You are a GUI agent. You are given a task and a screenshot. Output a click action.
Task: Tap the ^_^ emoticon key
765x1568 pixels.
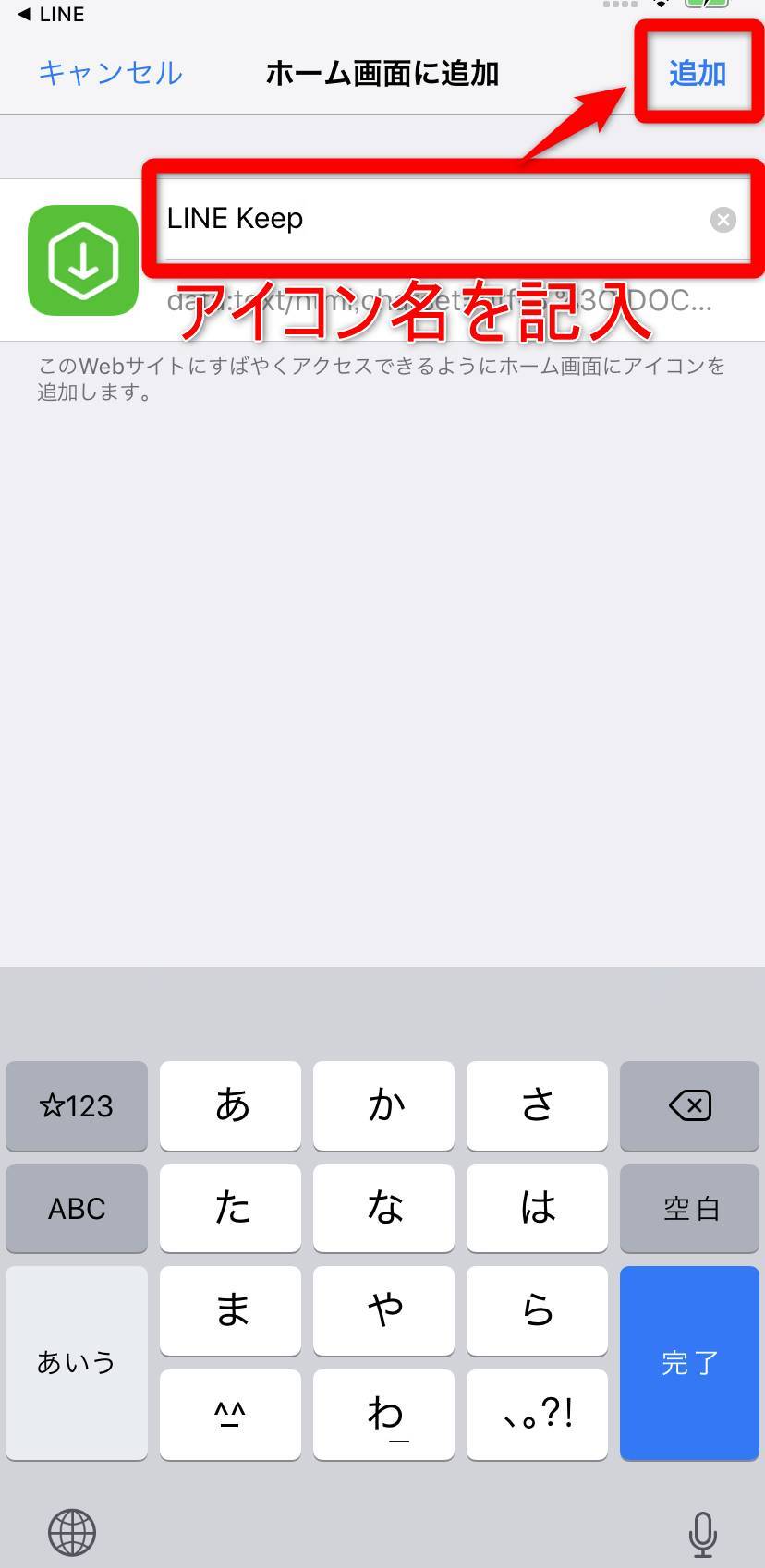(x=230, y=1414)
